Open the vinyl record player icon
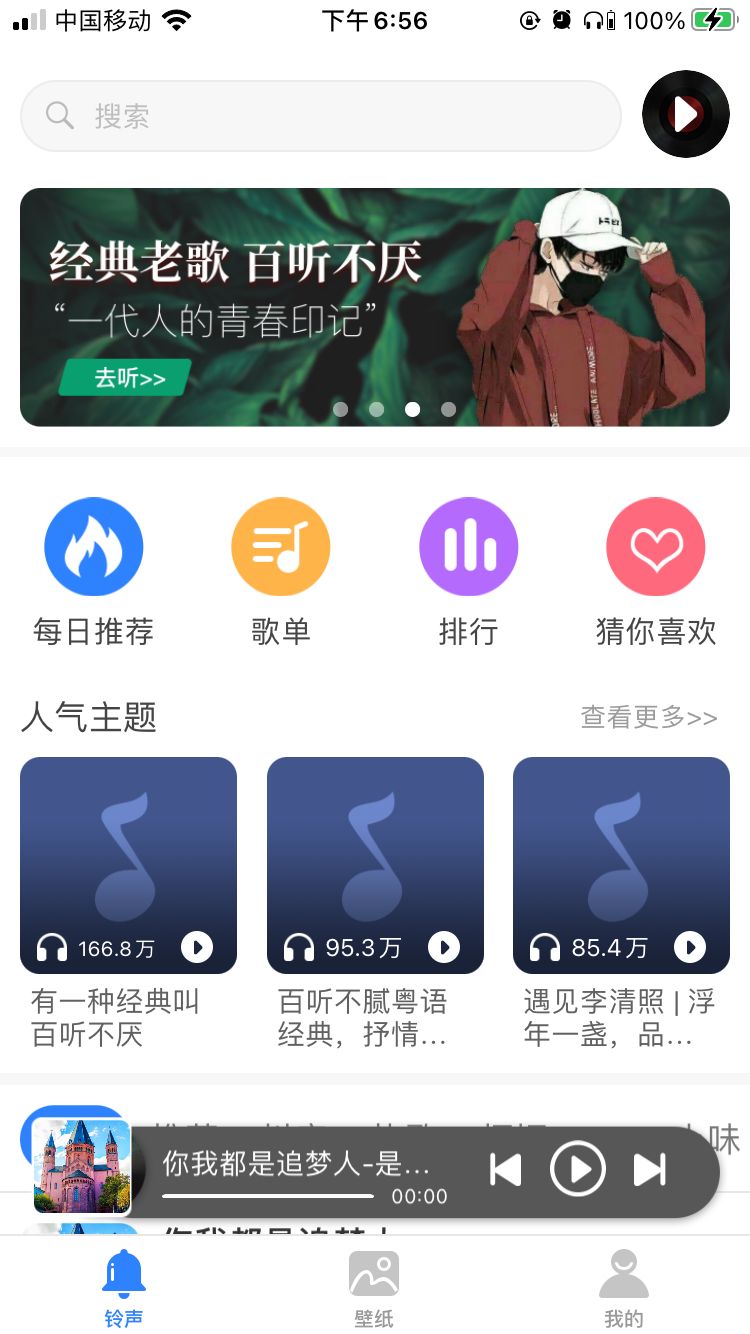Viewport: 750px width, 1334px height. pyautogui.click(x=685, y=114)
